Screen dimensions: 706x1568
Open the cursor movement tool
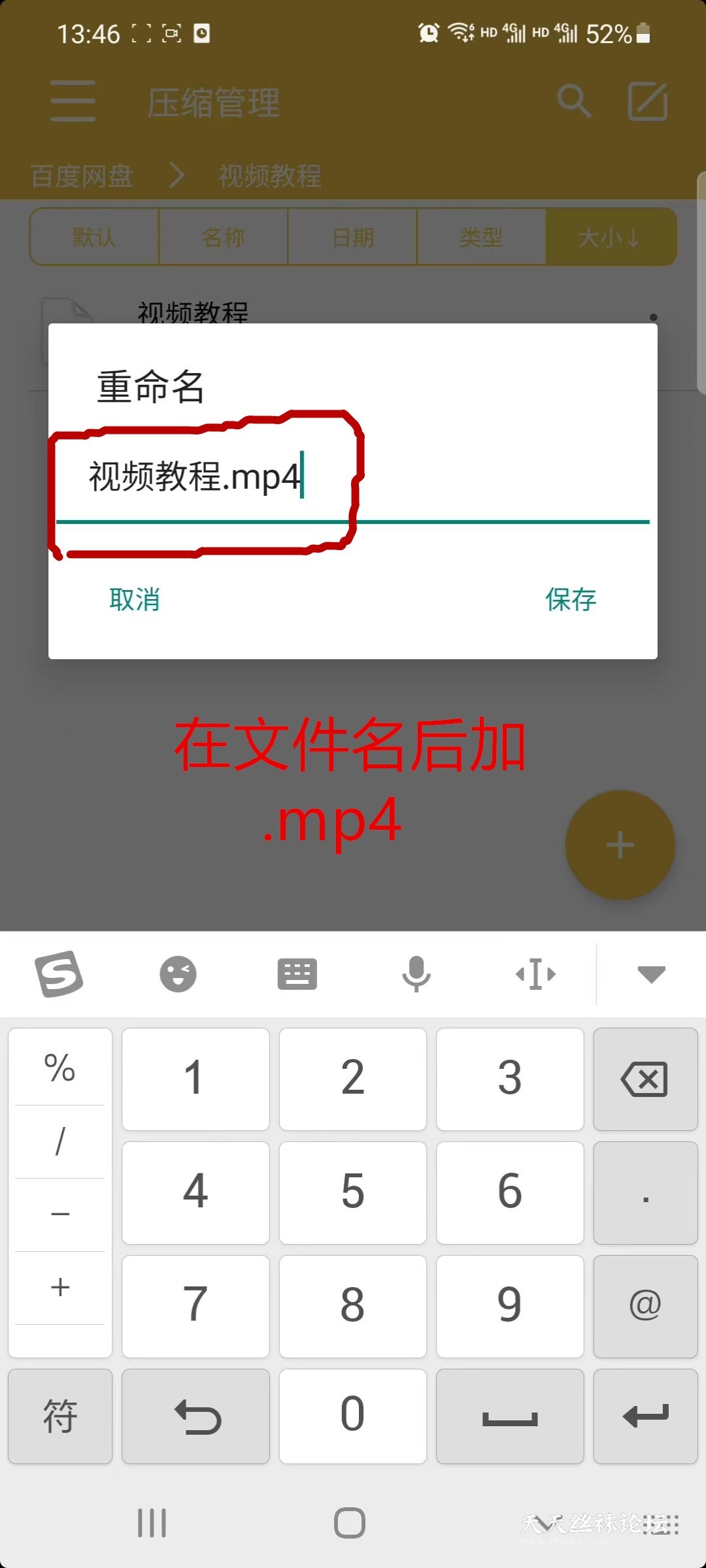(535, 974)
